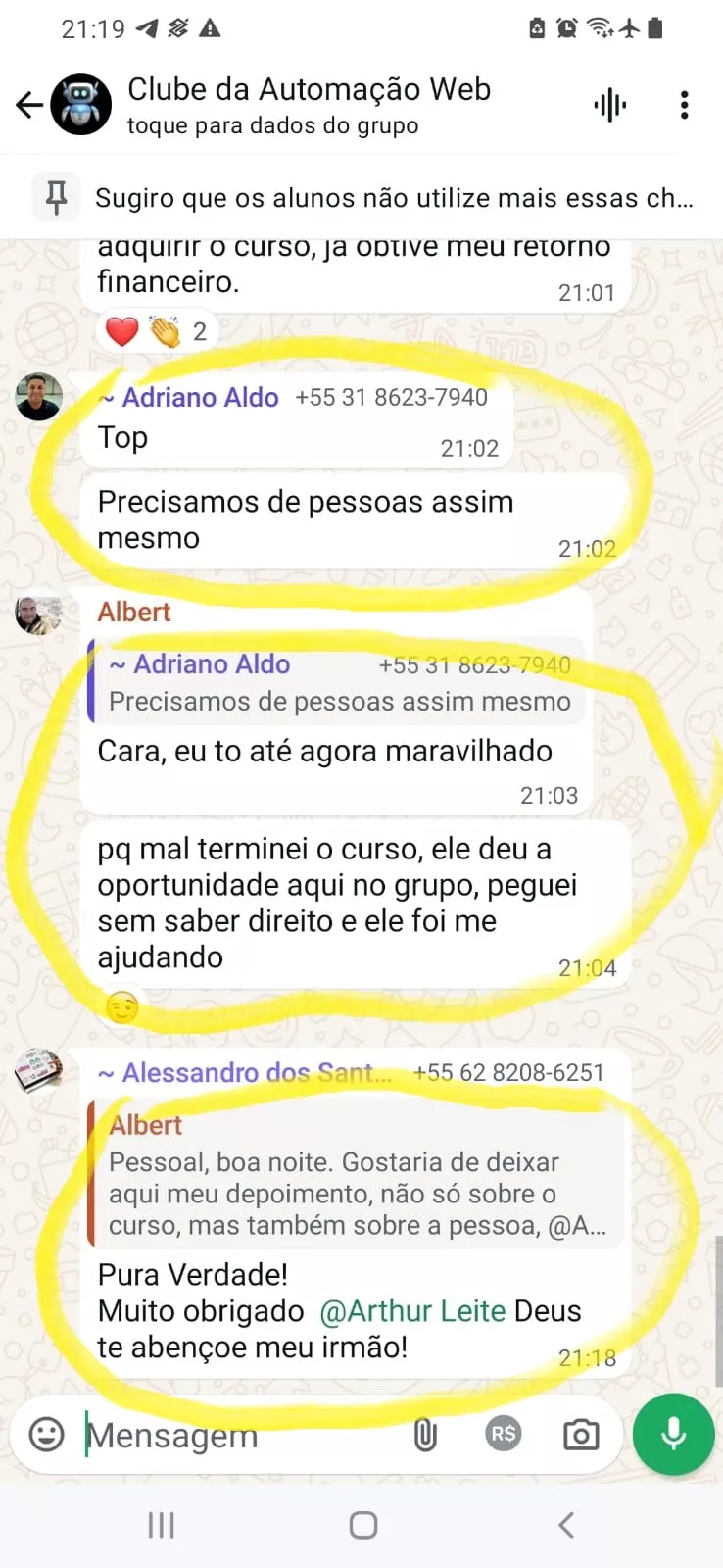This screenshot has width=723, height=1568.
Task: Open Alessandro dos Santos's profile picture
Action: point(39,1071)
